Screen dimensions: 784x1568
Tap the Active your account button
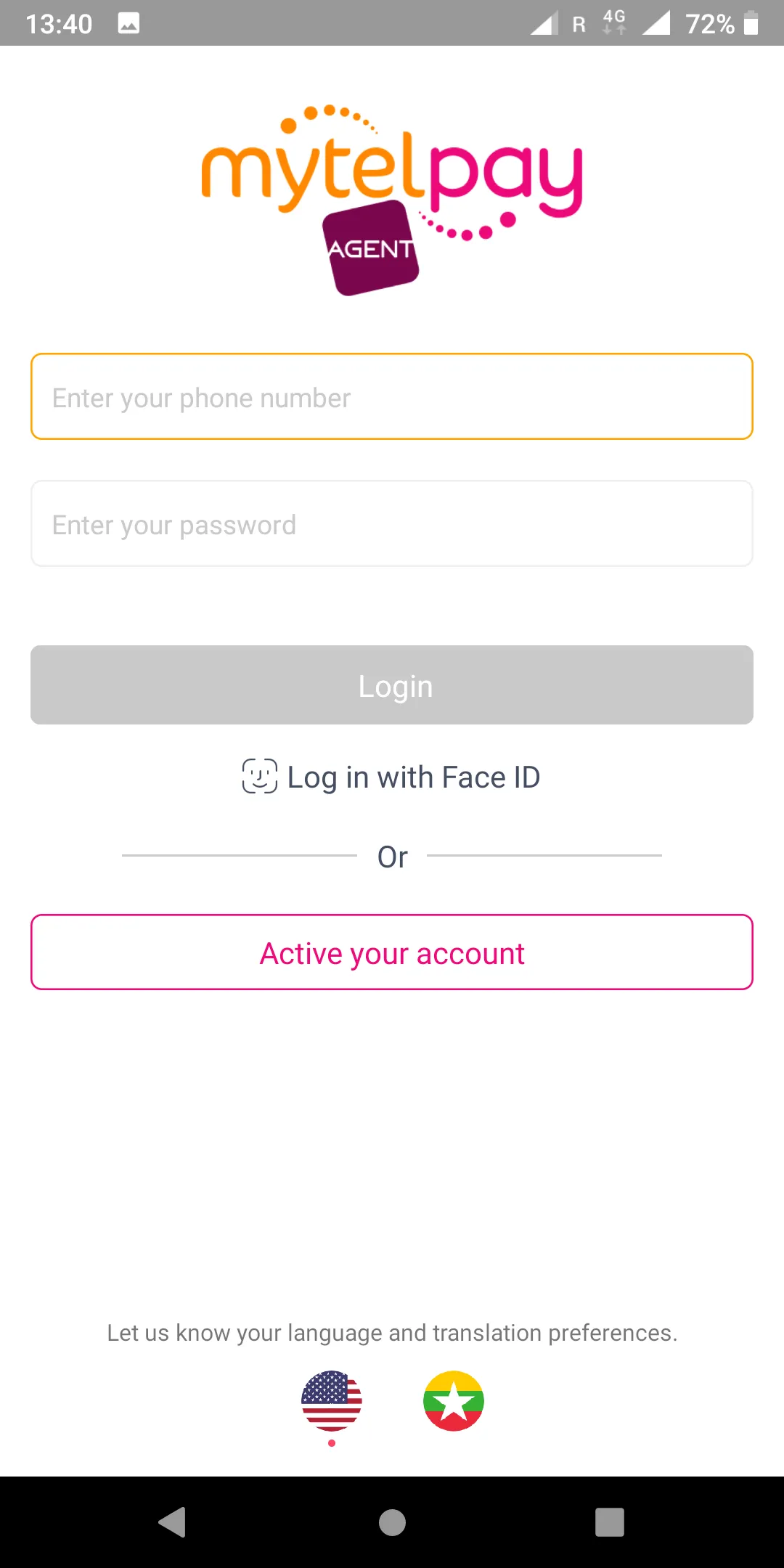click(392, 952)
